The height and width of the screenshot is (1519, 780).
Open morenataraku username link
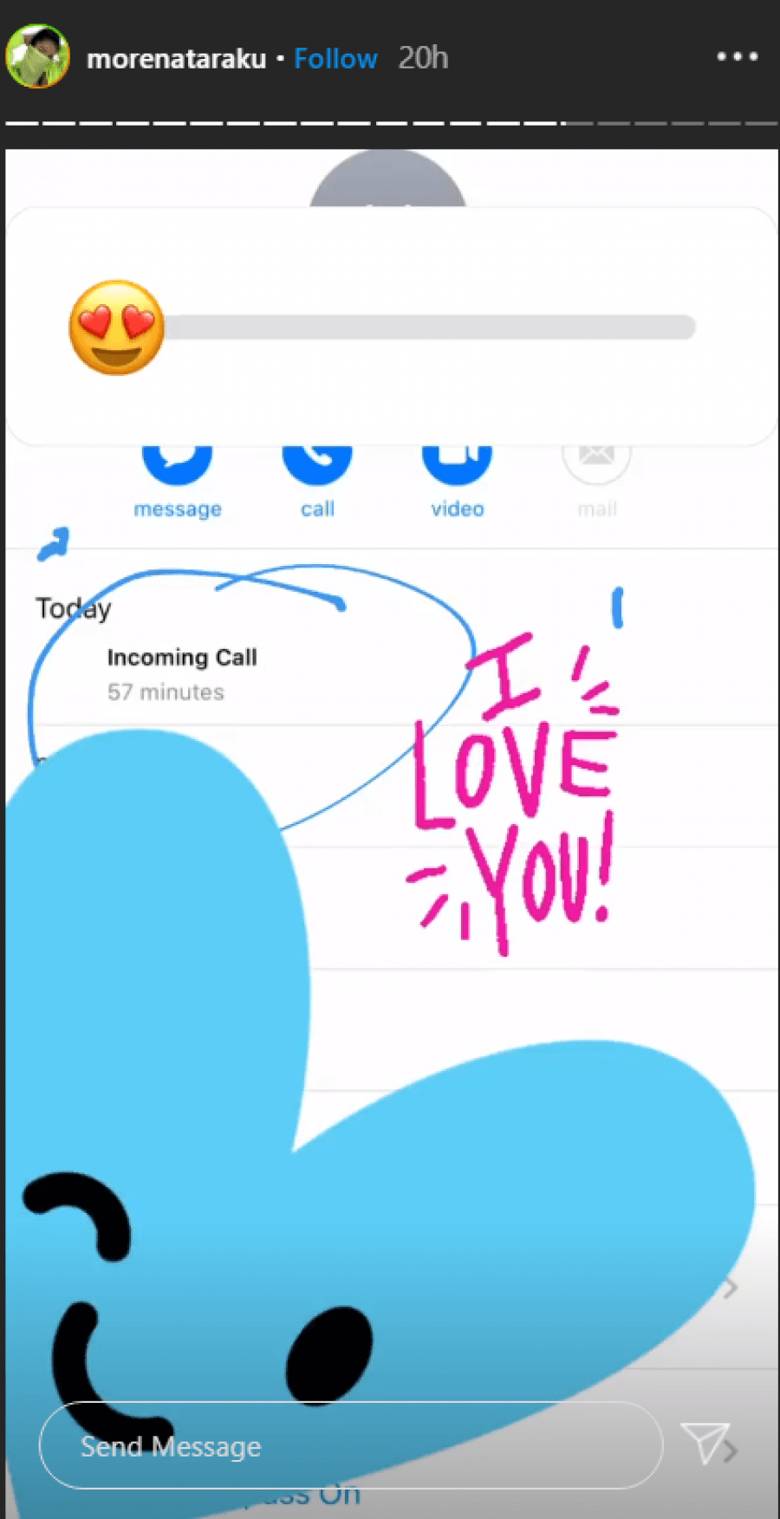176,58
